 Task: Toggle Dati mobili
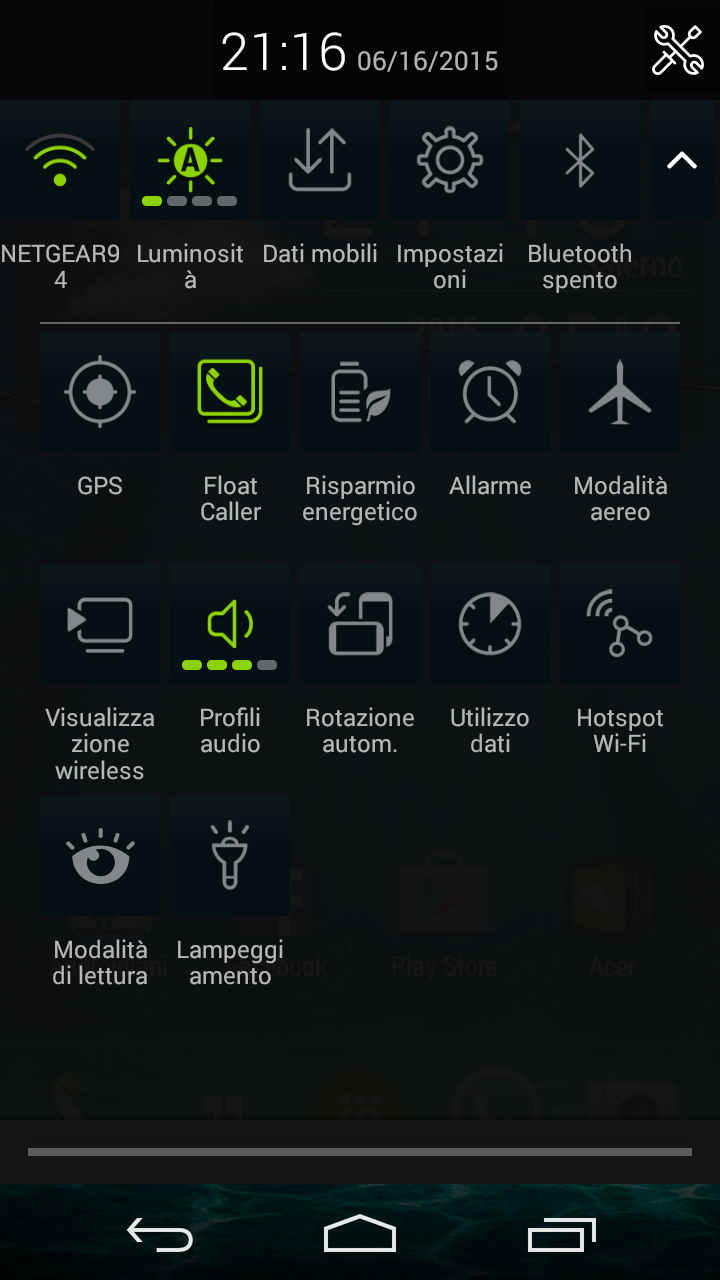(320, 162)
